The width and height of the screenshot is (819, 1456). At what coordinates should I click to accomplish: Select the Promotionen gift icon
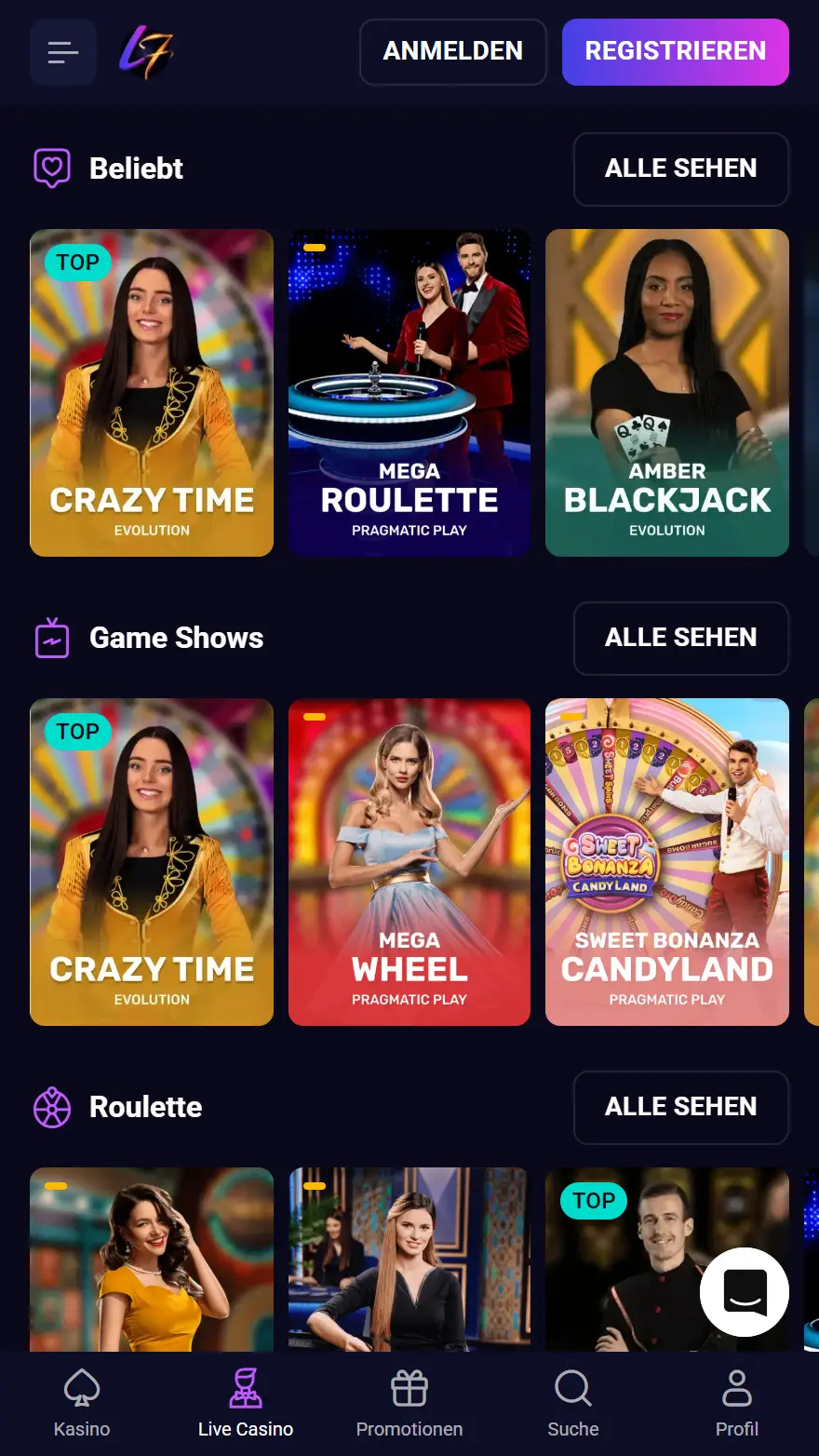click(409, 1387)
